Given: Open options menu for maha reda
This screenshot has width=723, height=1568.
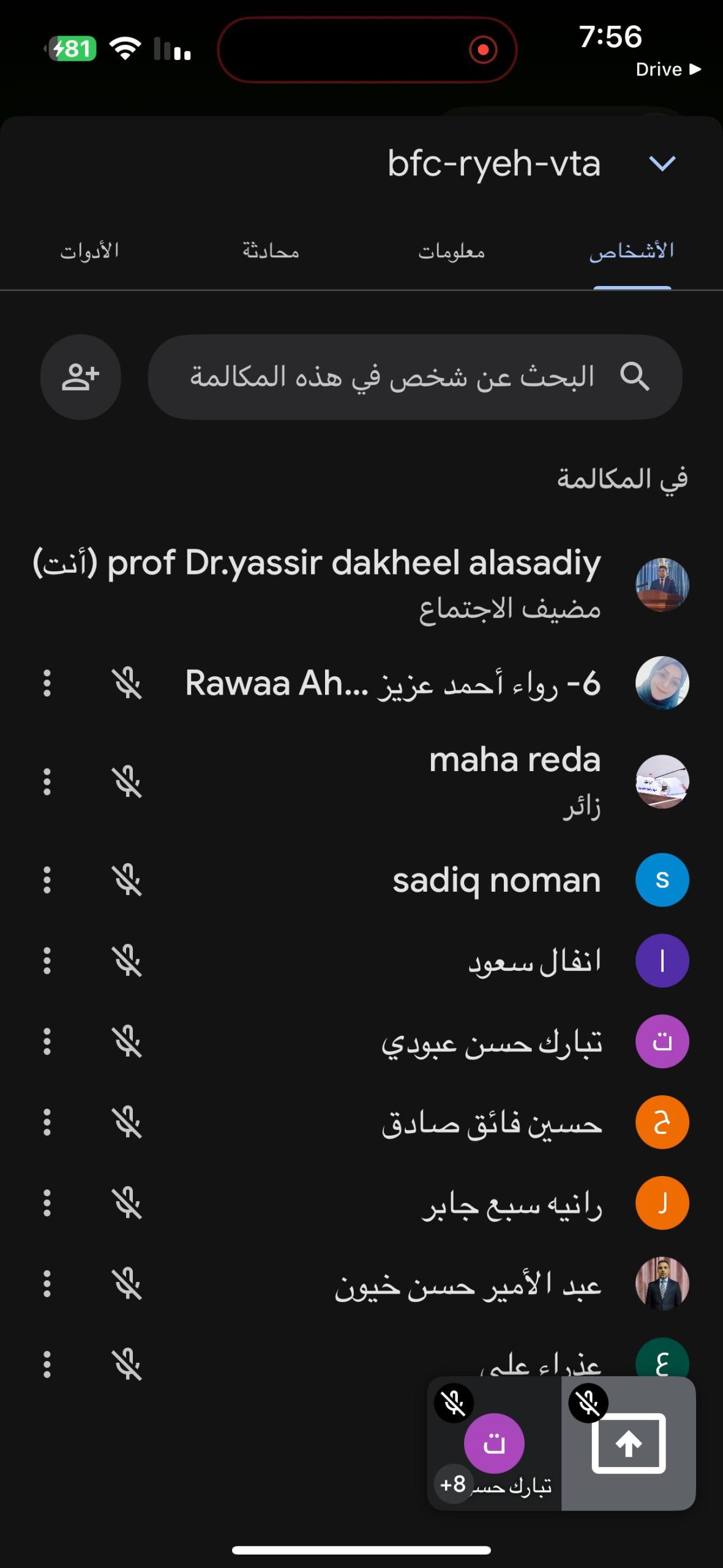Looking at the screenshot, I should click(x=47, y=782).
